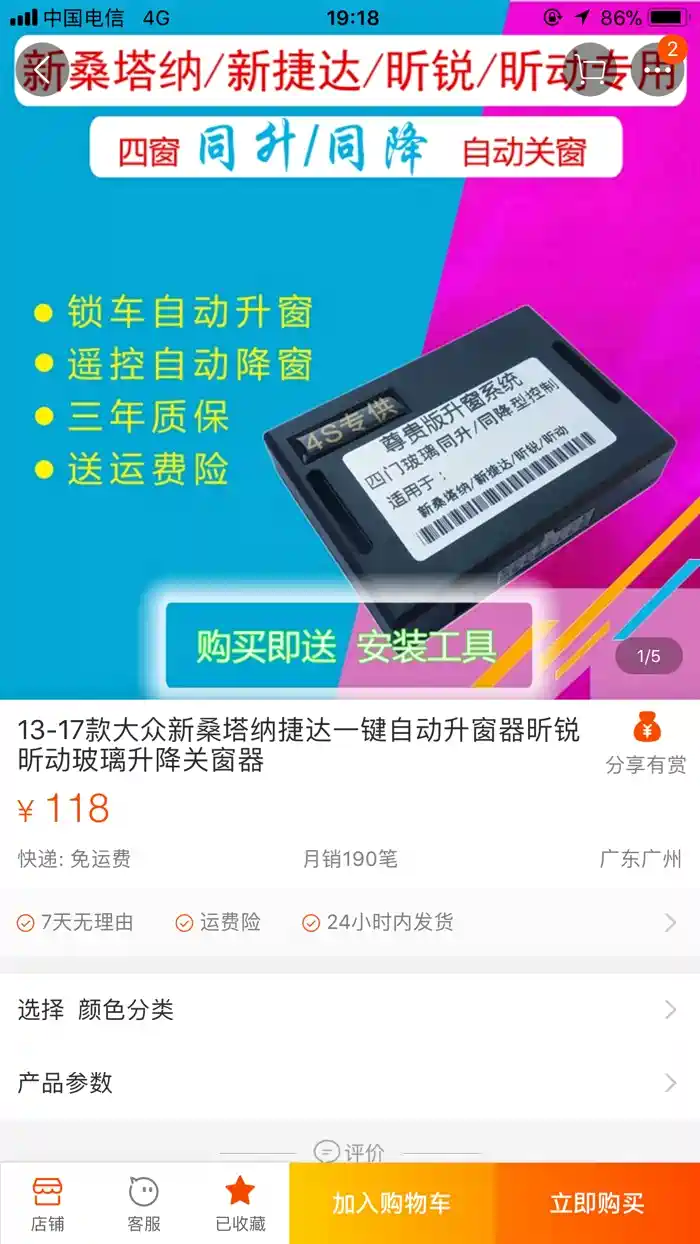The height and width of the screenshot is (1244, 700).
Task: Open 产品参数 details
Action: (x=350, y=1082)
